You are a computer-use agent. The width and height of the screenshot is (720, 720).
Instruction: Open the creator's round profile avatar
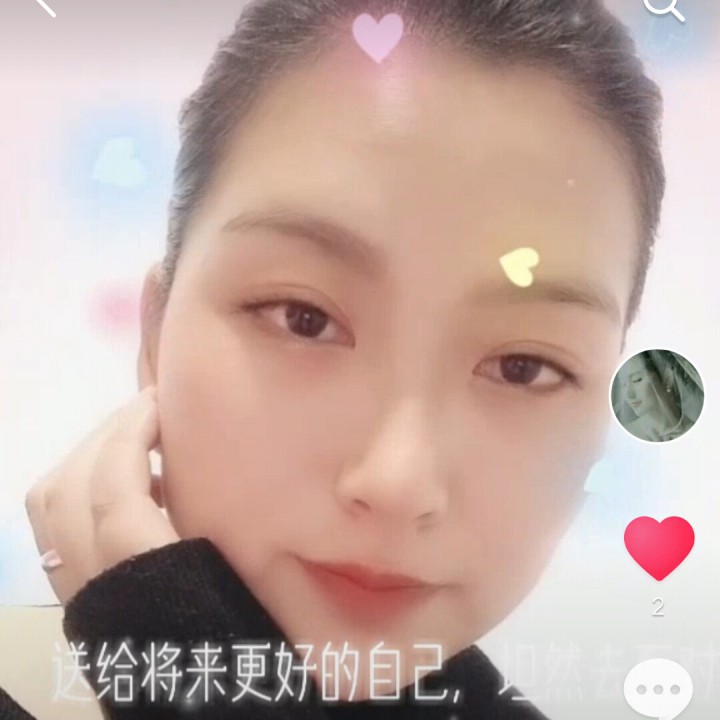pos(657,395)
